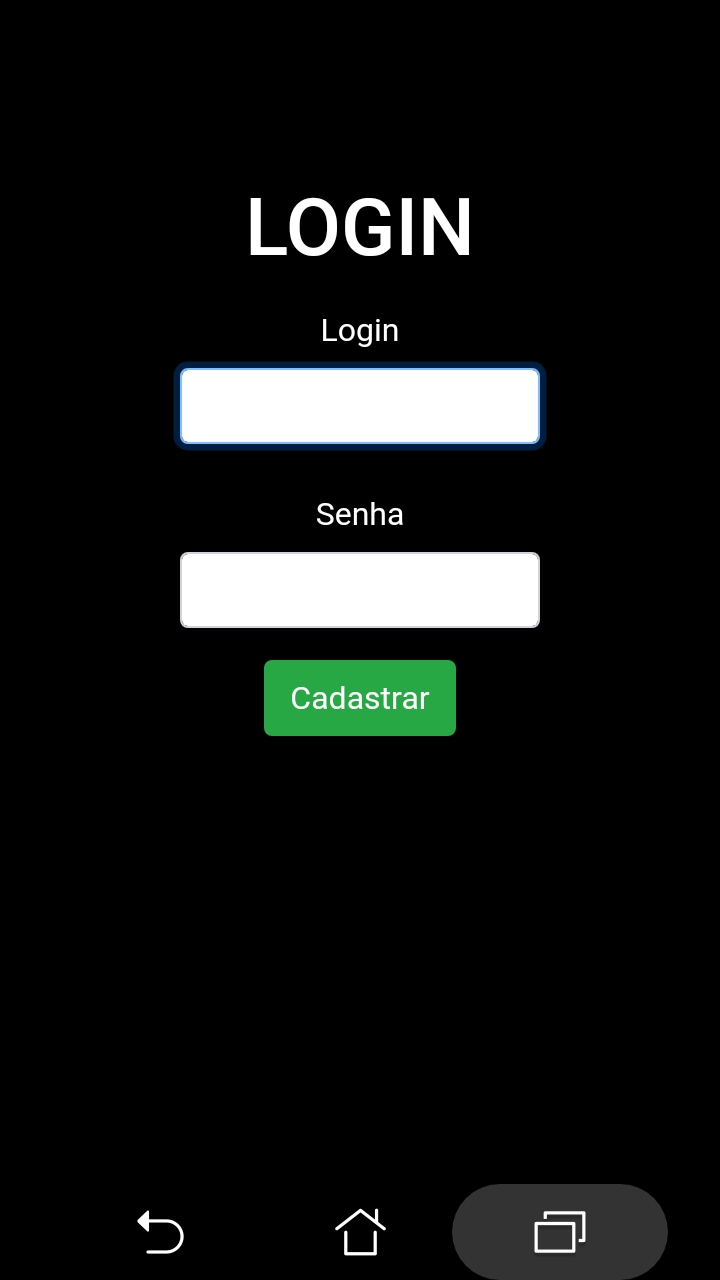
Task: Focus the Login text field
Action: click(360, 406)
